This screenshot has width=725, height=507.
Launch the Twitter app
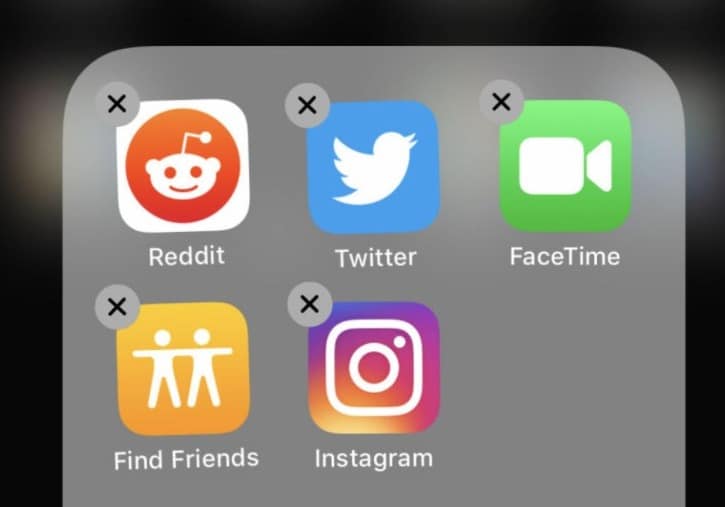(373, 166)
